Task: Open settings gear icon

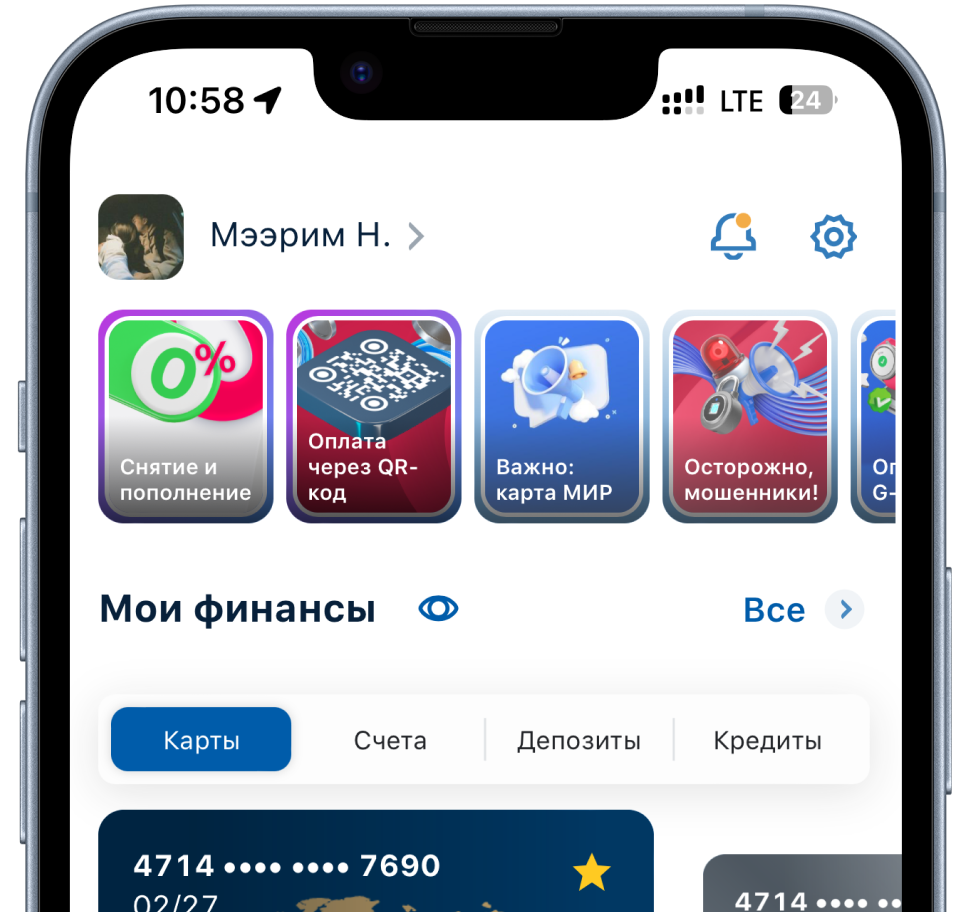Action: click(833, 237)
